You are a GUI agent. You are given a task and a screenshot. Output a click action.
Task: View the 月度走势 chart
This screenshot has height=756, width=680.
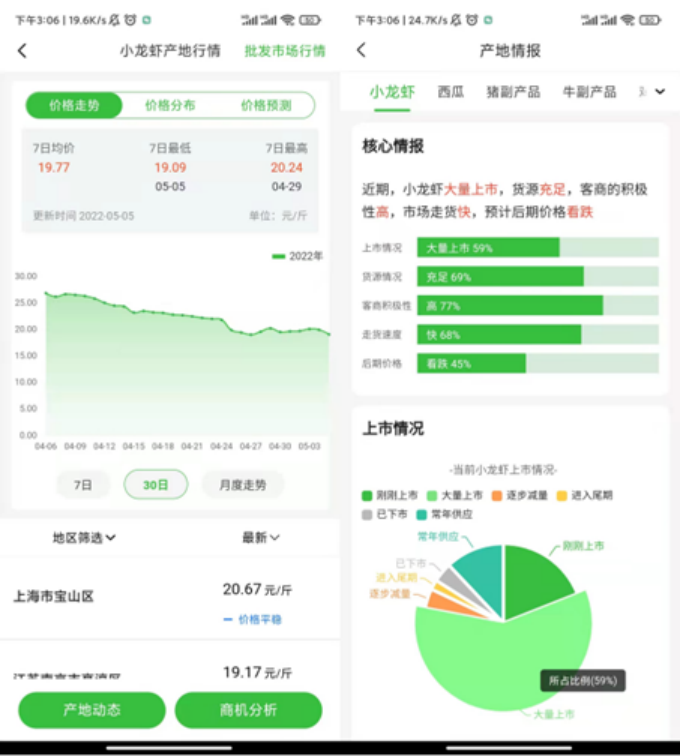(x=242, y=485)
